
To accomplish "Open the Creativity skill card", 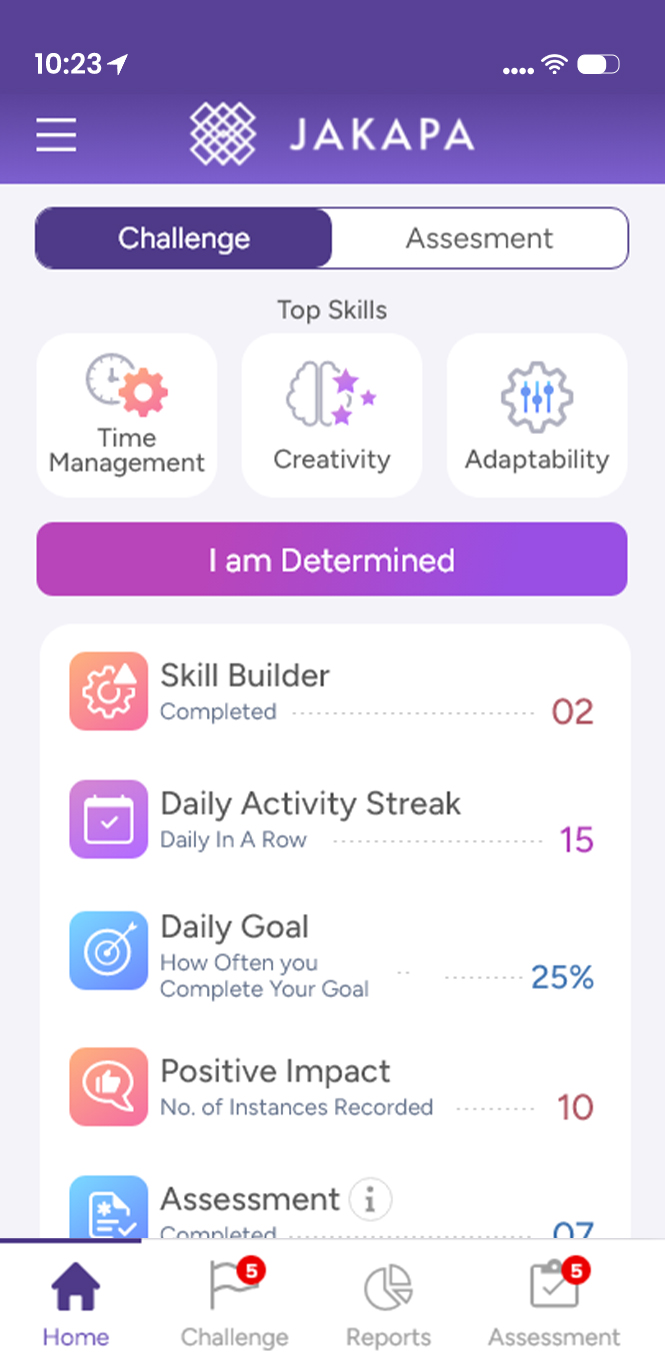I will pos(332,415).
